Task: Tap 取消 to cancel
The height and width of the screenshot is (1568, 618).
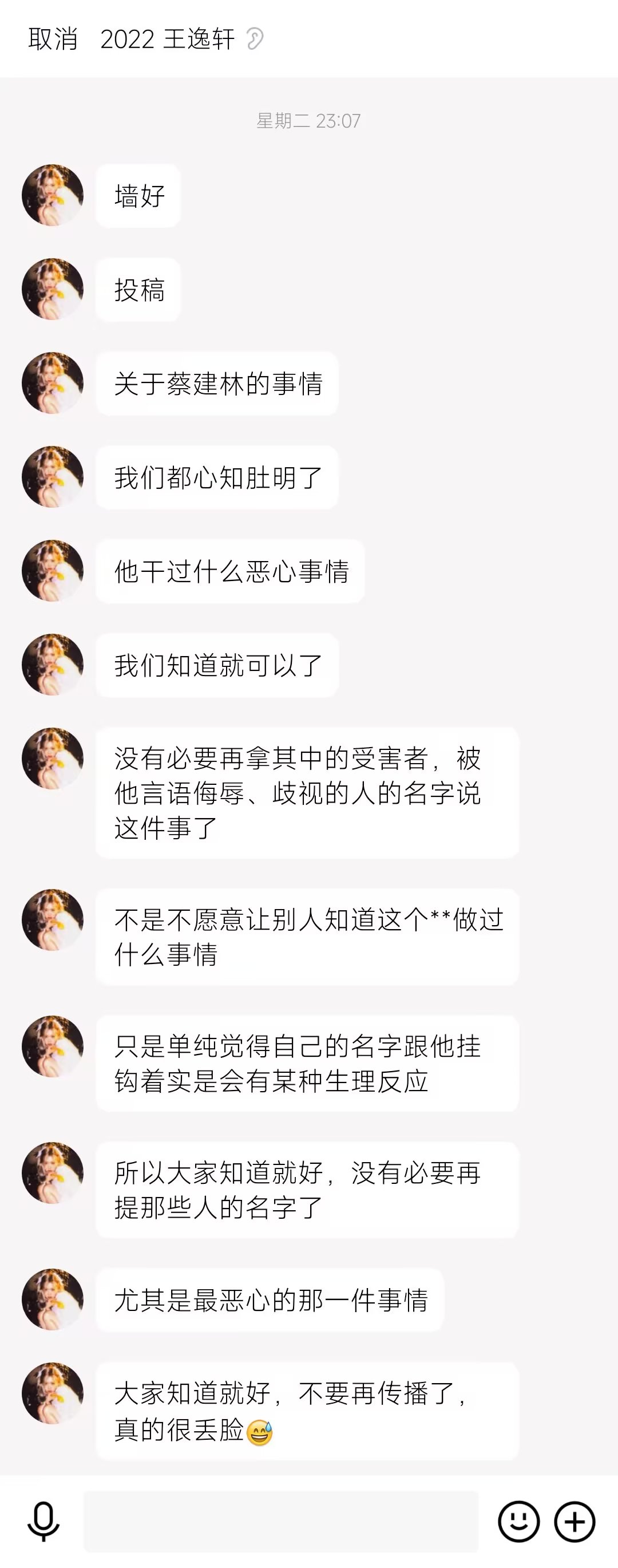Action: 53,40
